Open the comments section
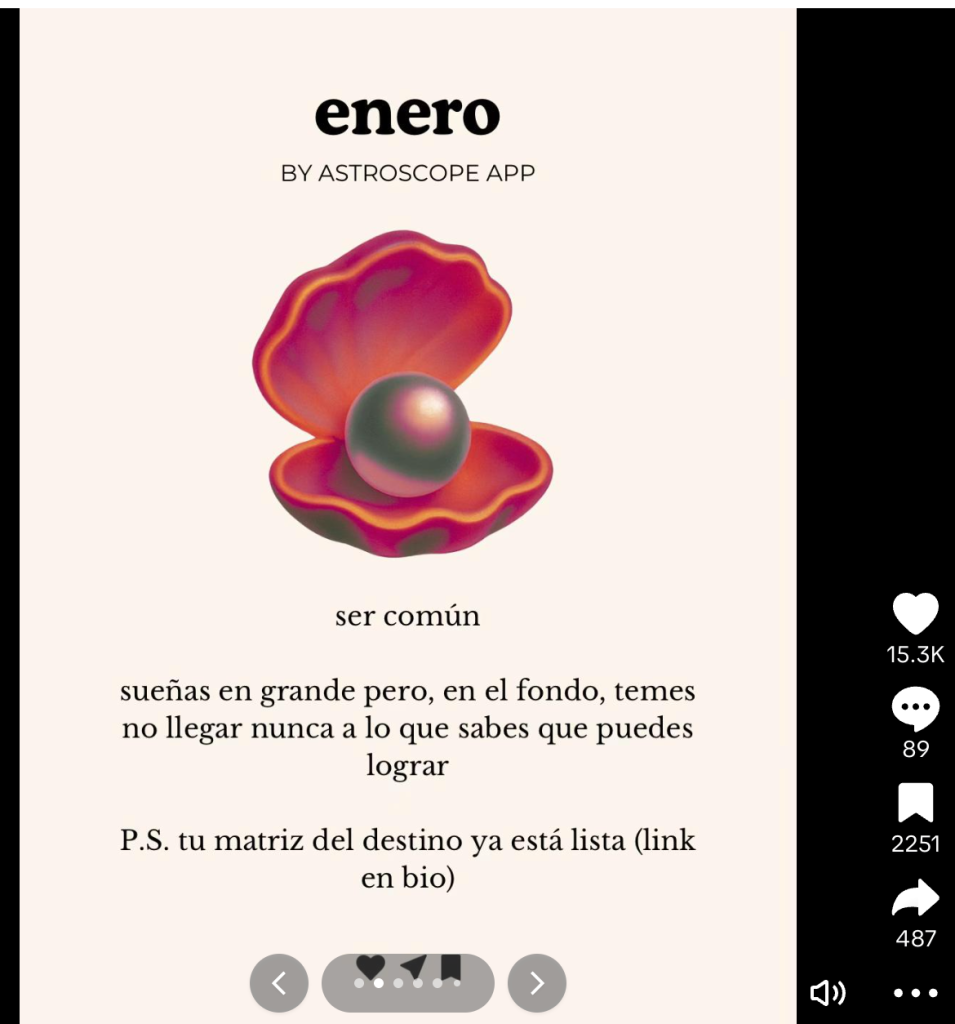The image size is (955, 1024). pyautogui.click(x=915, y=710)
